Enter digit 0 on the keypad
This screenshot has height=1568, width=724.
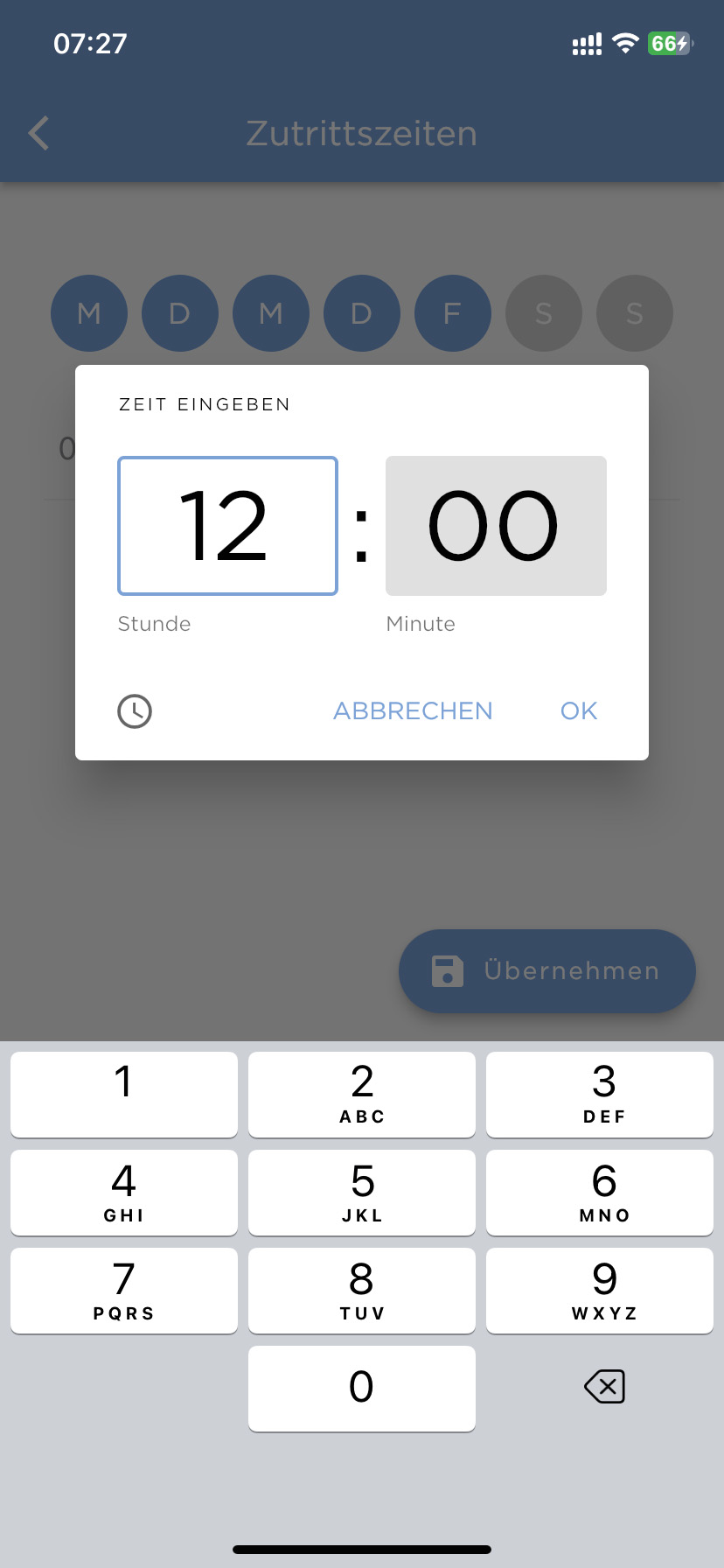[362, 1388]
